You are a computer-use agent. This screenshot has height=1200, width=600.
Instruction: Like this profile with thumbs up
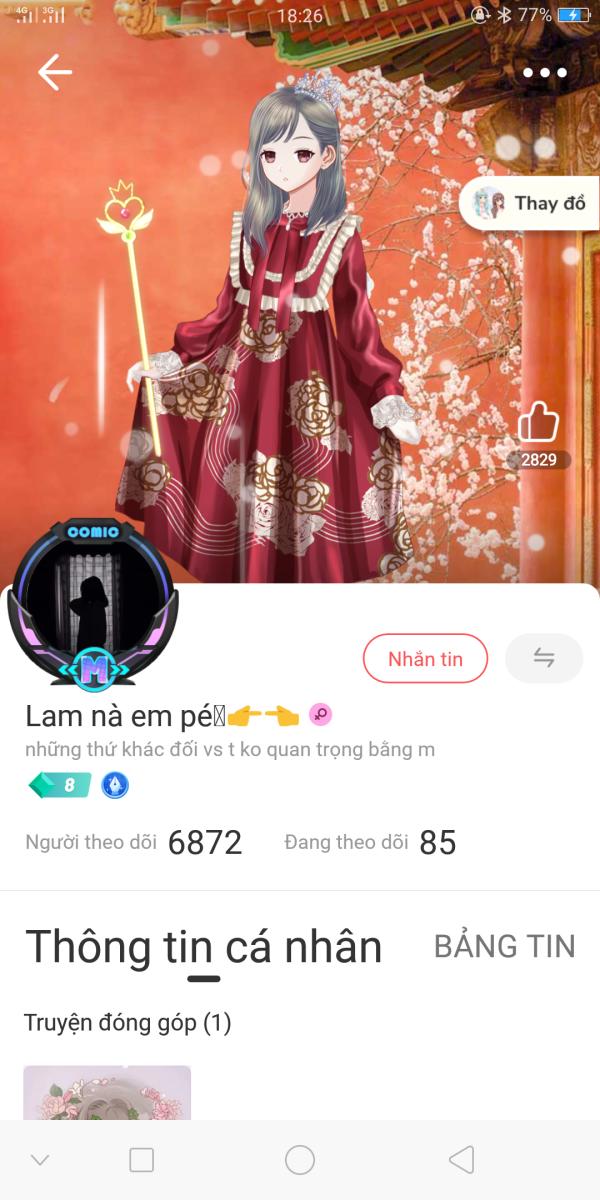tap(538, 423)
